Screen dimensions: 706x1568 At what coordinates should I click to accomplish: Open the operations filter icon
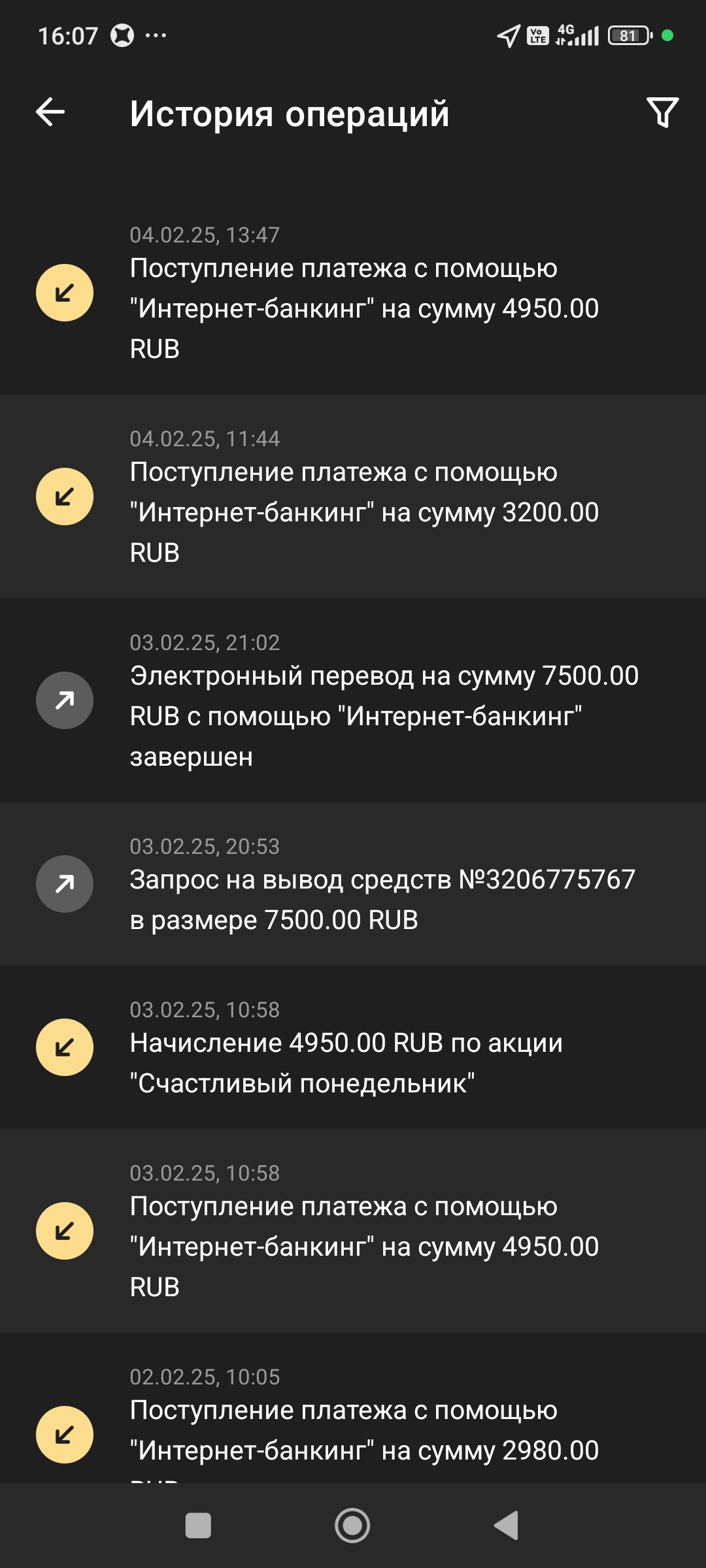coord(662,112)
